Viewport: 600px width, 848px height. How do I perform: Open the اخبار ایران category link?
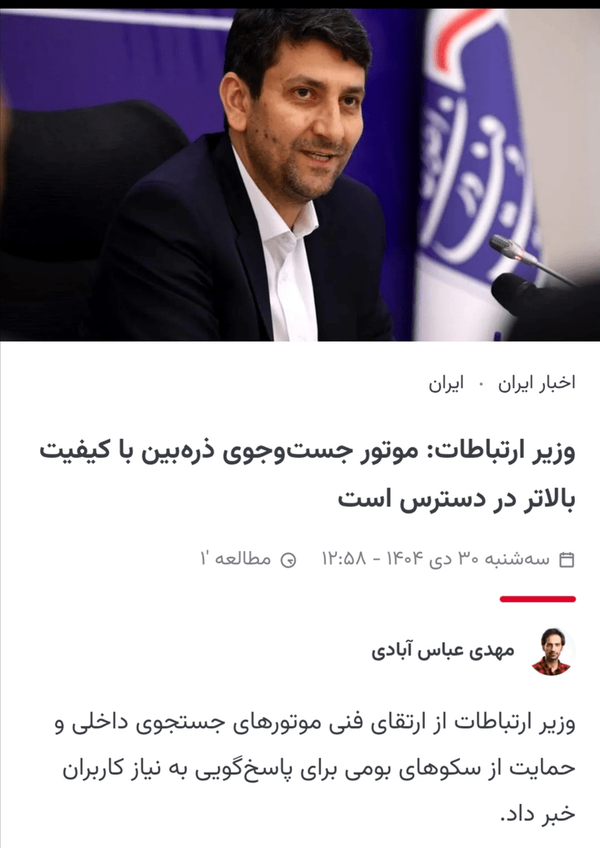point(536,383)
